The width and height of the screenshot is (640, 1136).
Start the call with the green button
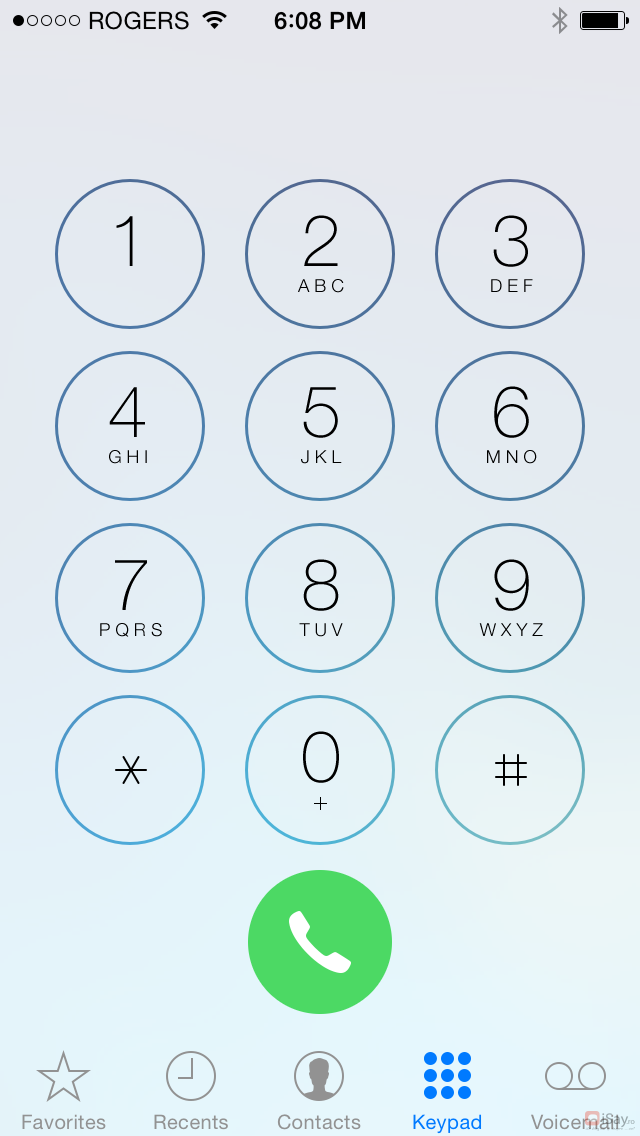click(x=320, y=942)
